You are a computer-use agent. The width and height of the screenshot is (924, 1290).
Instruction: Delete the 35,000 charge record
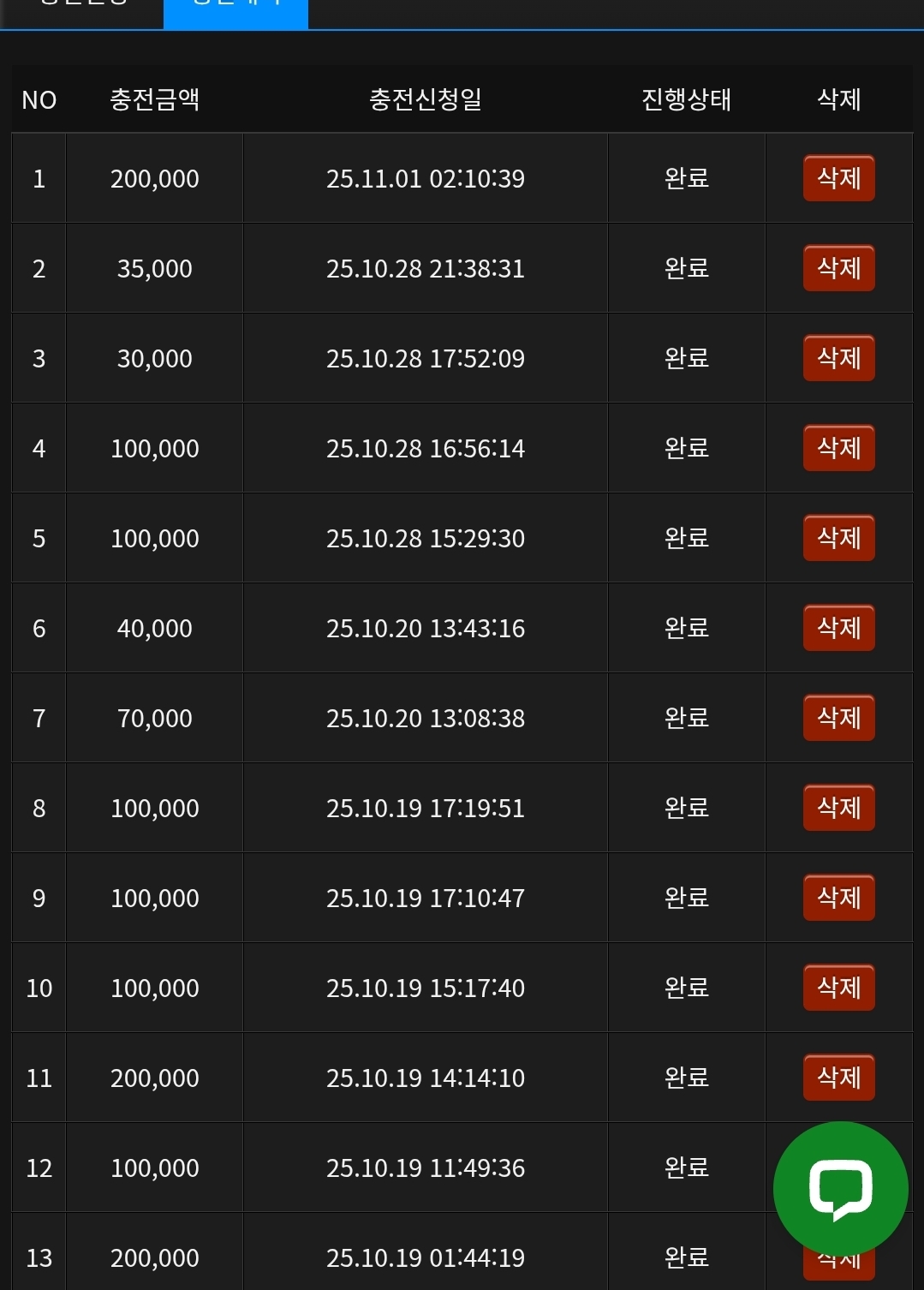coord(838,268)
